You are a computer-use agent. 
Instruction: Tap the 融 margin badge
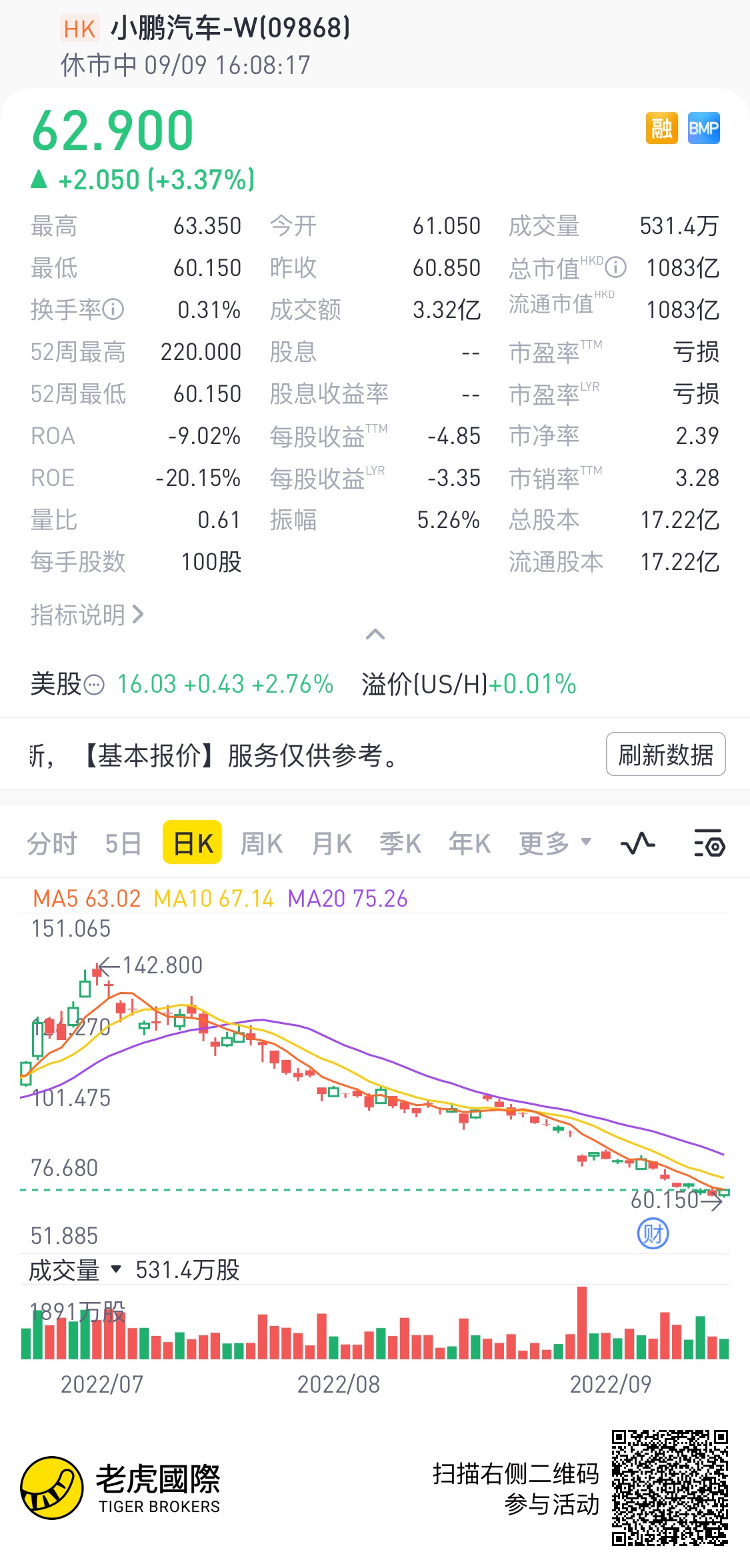[661, 128]
